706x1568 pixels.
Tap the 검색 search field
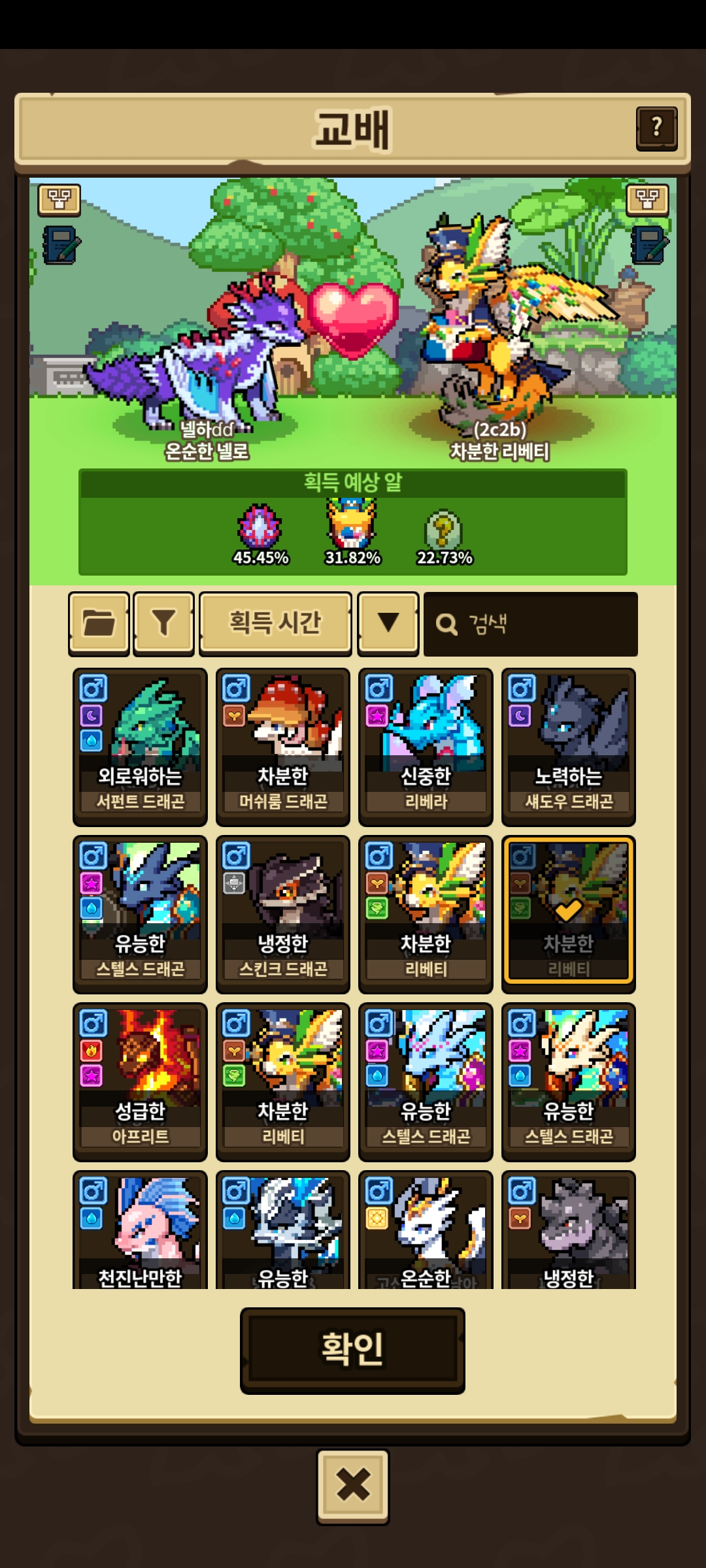530,624
